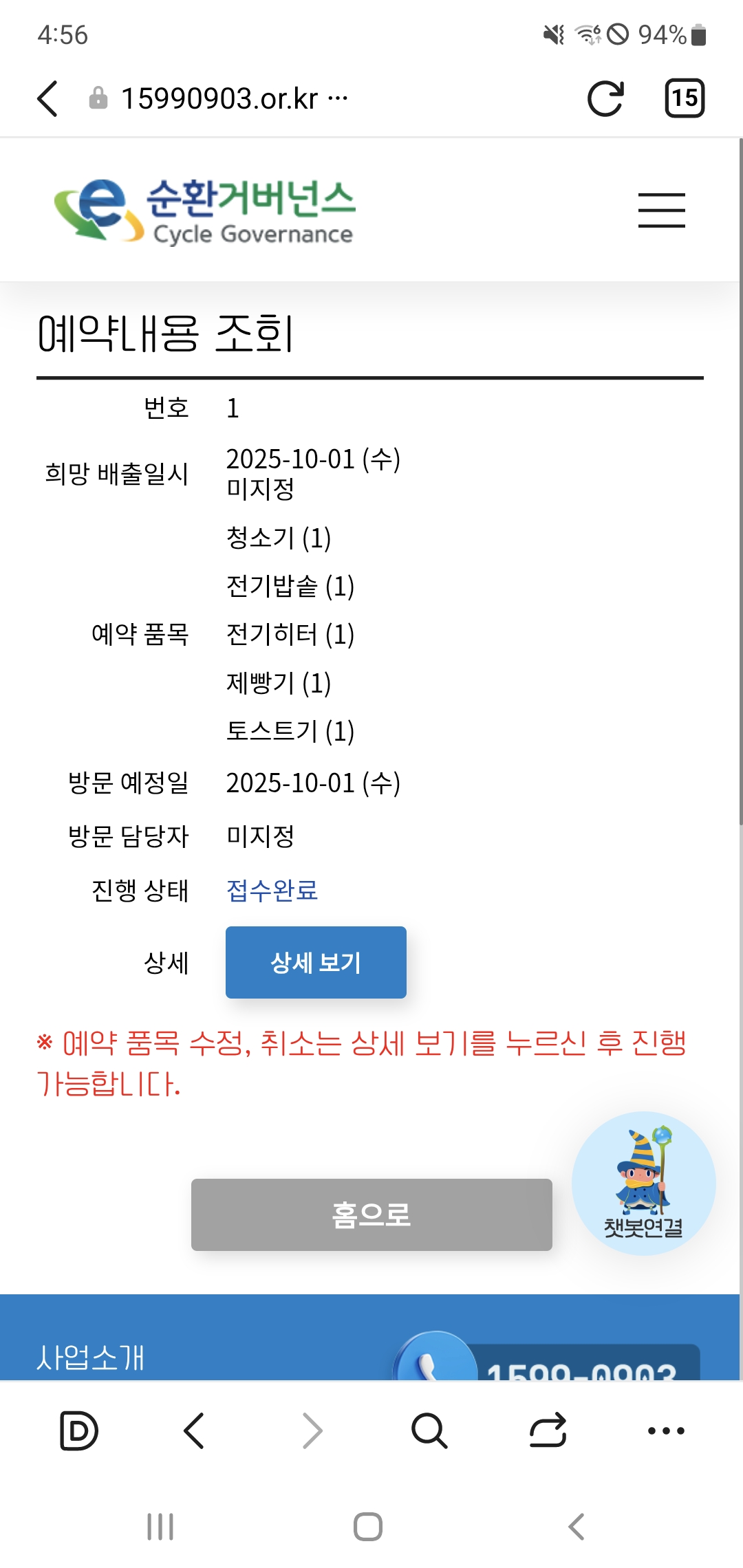This screenshot has width=743, height=1568.
Task: Tap the browser back arrow at top
Action: coord(47,98)
